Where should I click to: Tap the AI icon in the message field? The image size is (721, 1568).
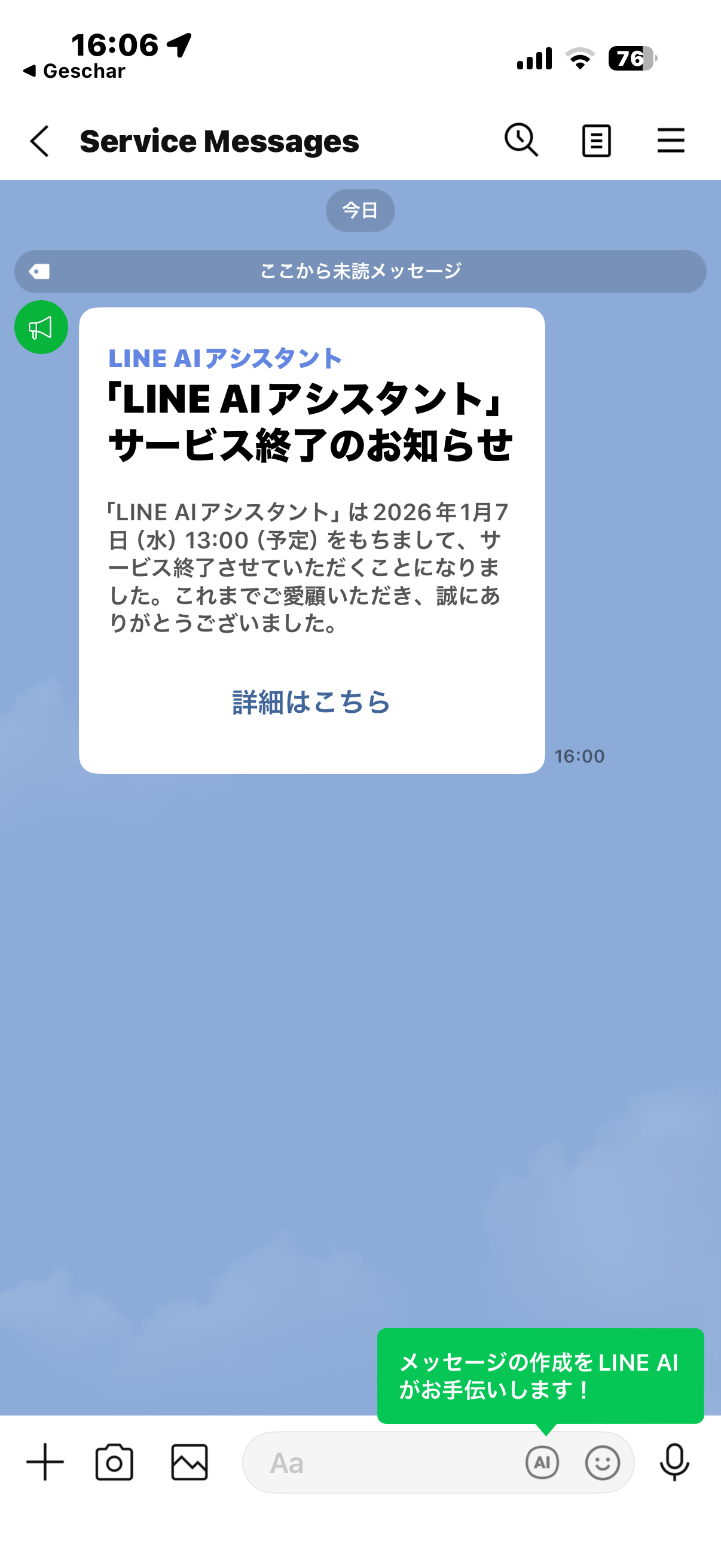pyautogui.click(x=542, y=1462)
